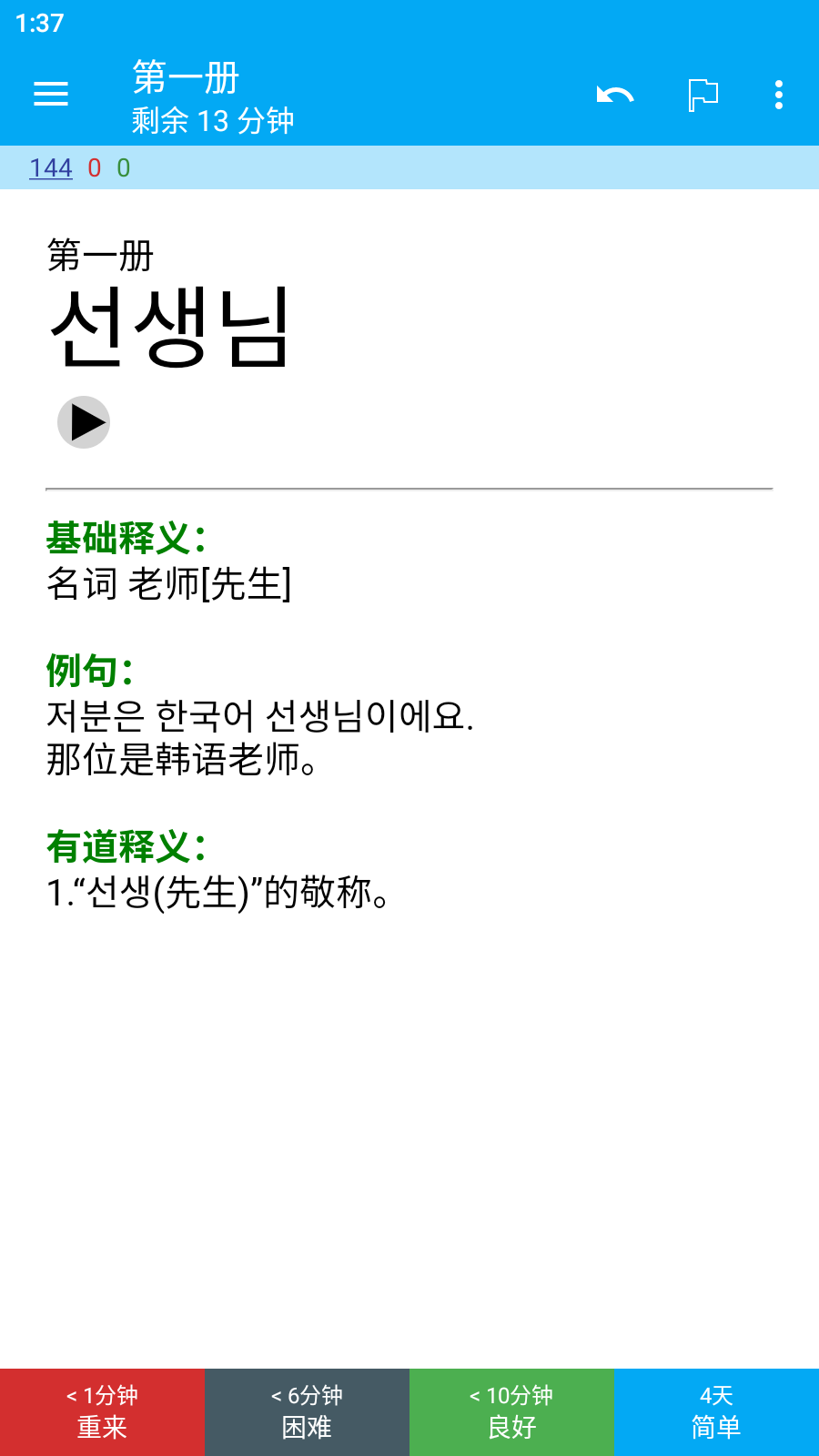Rate the card as 简单
Viewport: 819px width, 1456px height.
[716, 1412]
